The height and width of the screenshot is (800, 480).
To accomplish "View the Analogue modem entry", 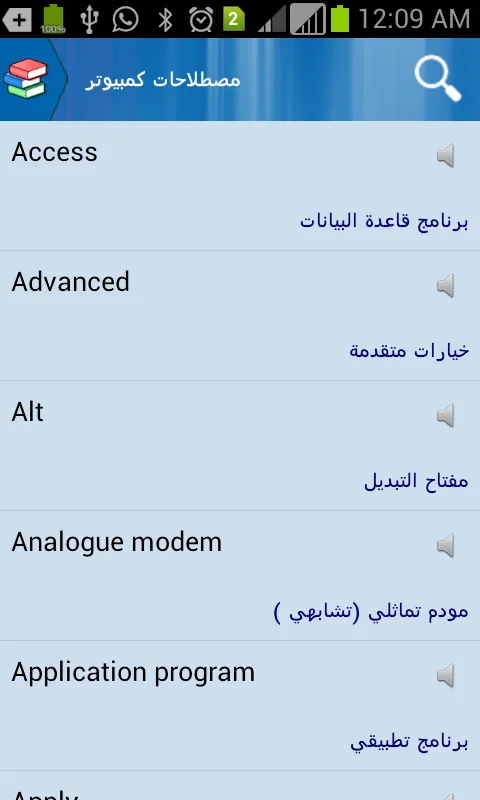I will (240, 576).
